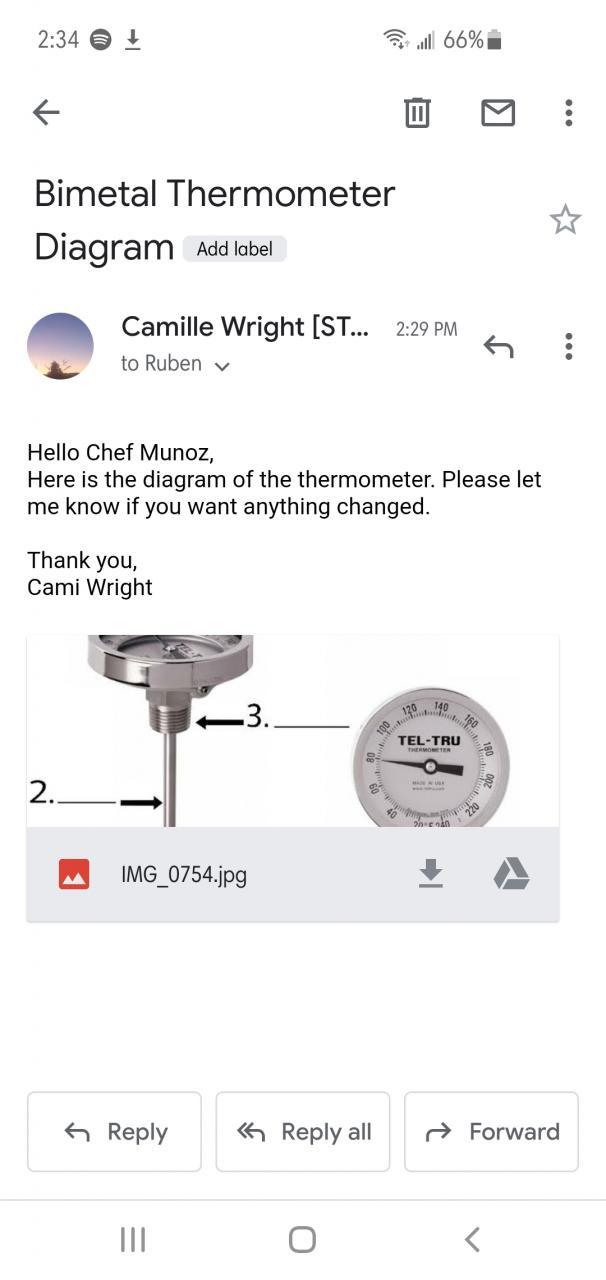
Task: Tap the Add label chip
Action: tap(235, 249)
